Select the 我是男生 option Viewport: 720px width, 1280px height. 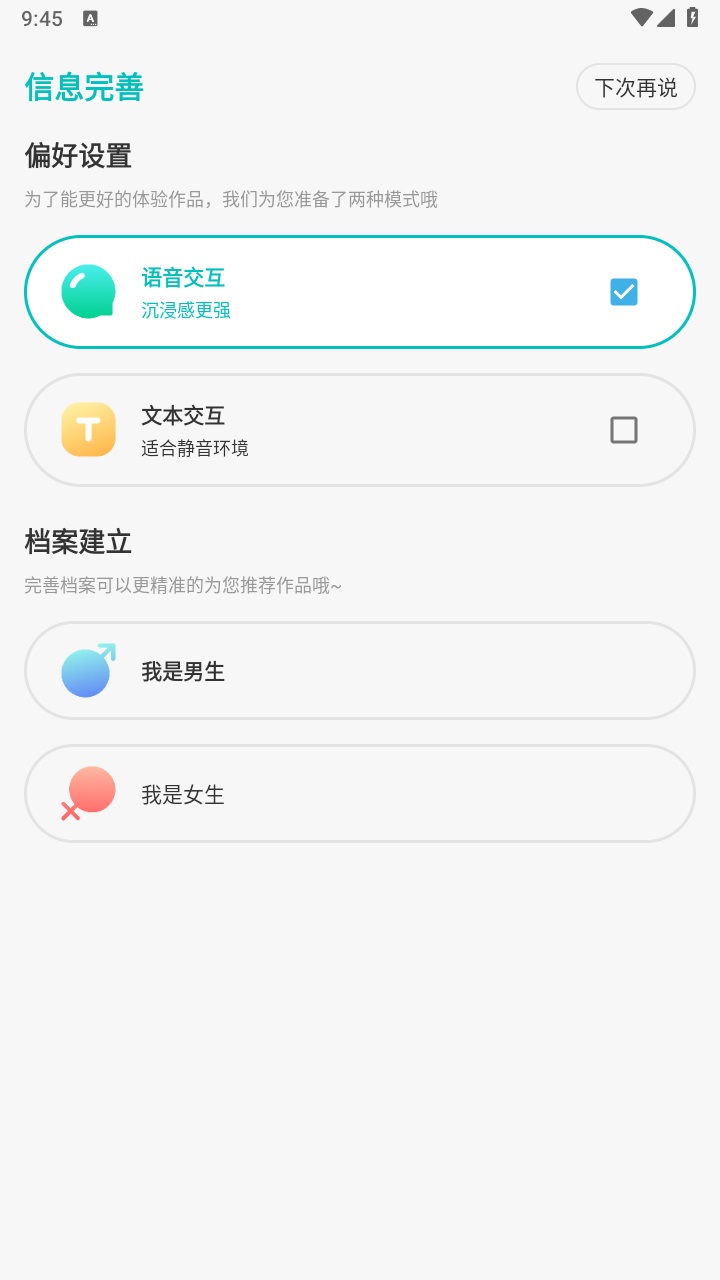[360, 670]
